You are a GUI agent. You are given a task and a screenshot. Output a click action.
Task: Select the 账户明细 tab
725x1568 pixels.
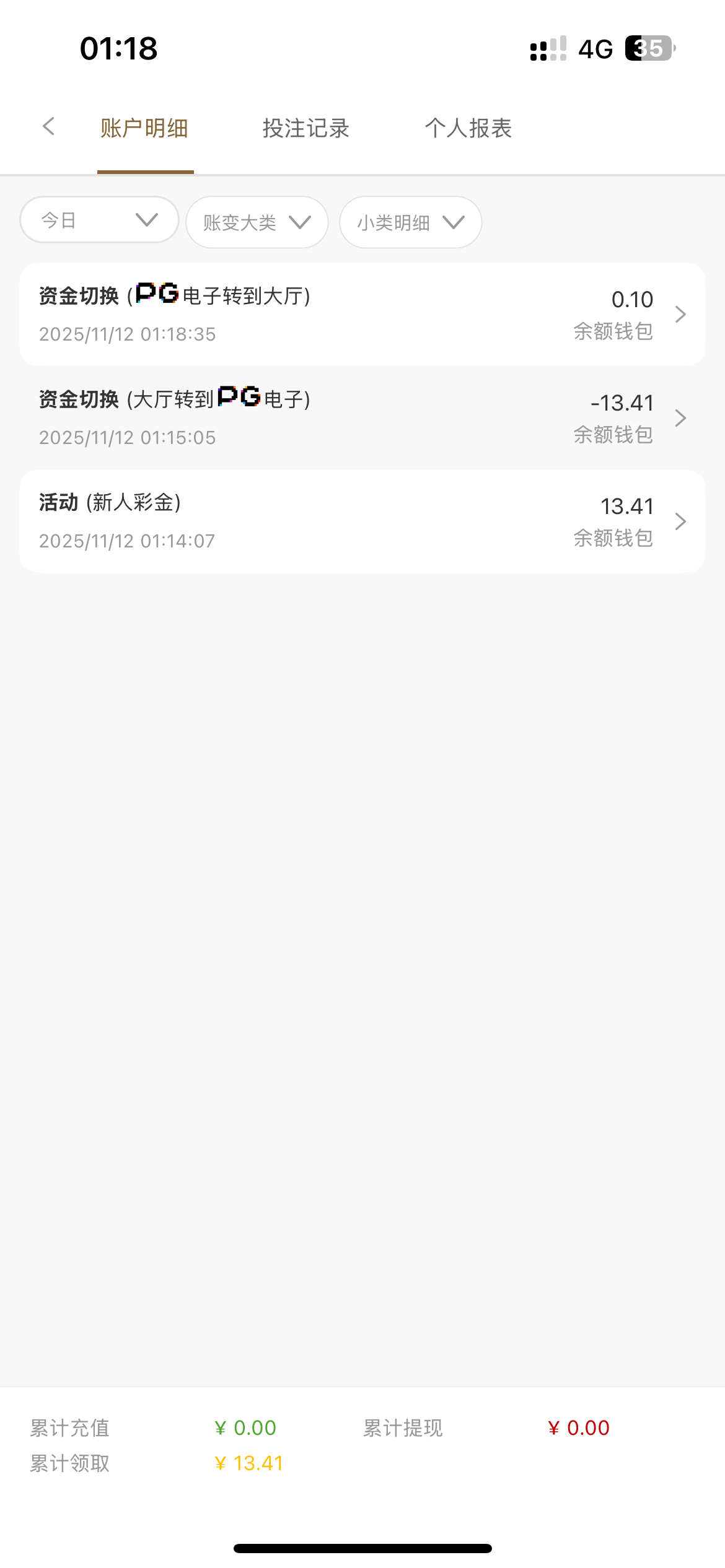click(x=144, y=129)
